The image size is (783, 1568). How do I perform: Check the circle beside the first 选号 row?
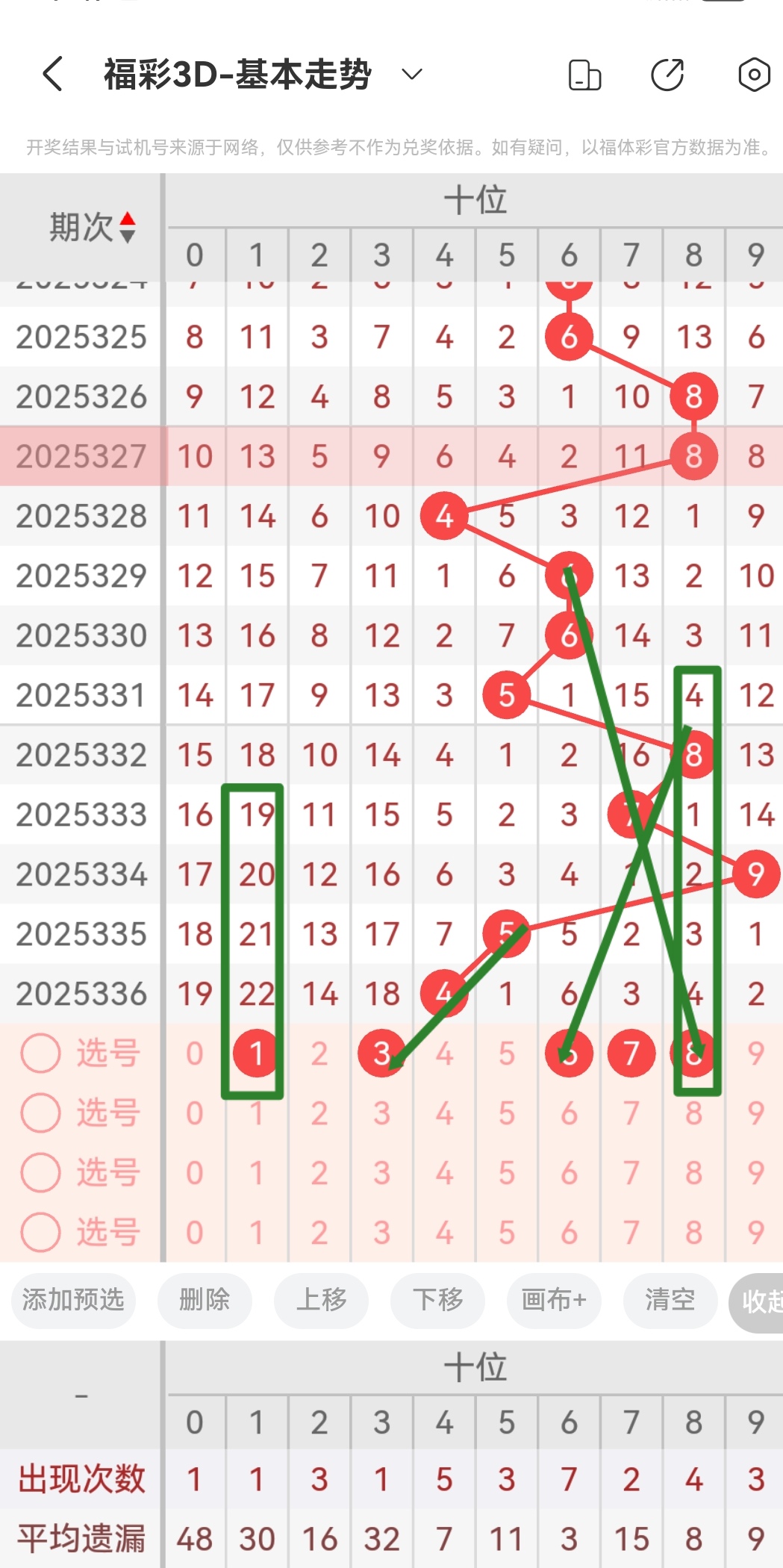(x=40, y=1053)
